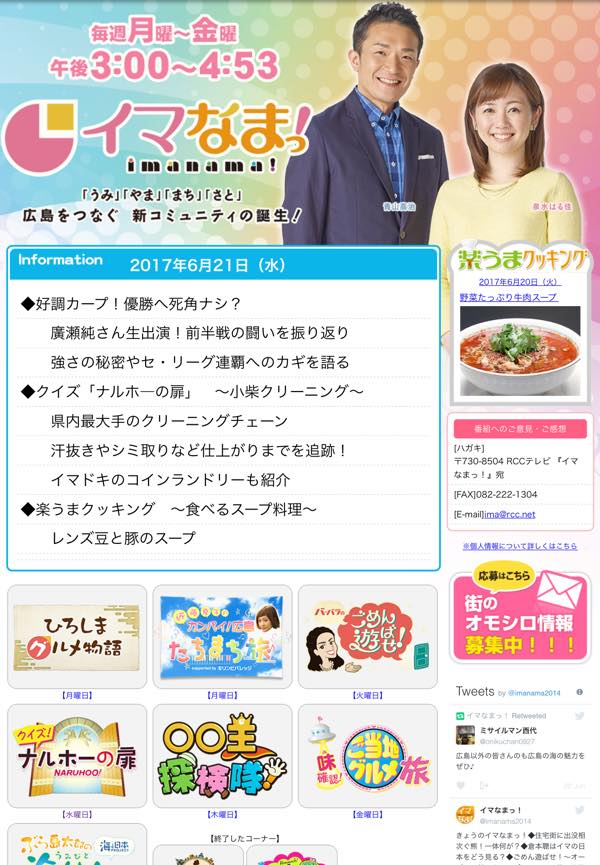
Task: Open the 〇〇主 探検隊 corner
Action: coord(222,756)
